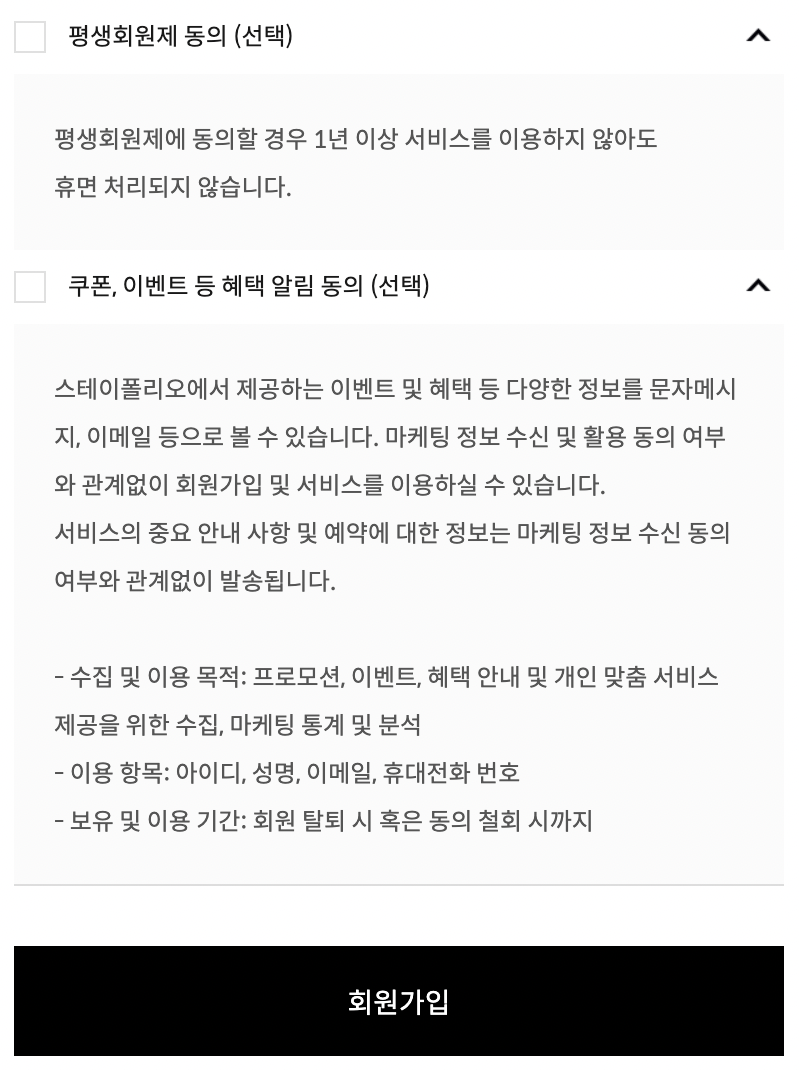Screen dimensions: 799x1070
Task: Tap the 회원가입 button
Action: (398, 1001)
